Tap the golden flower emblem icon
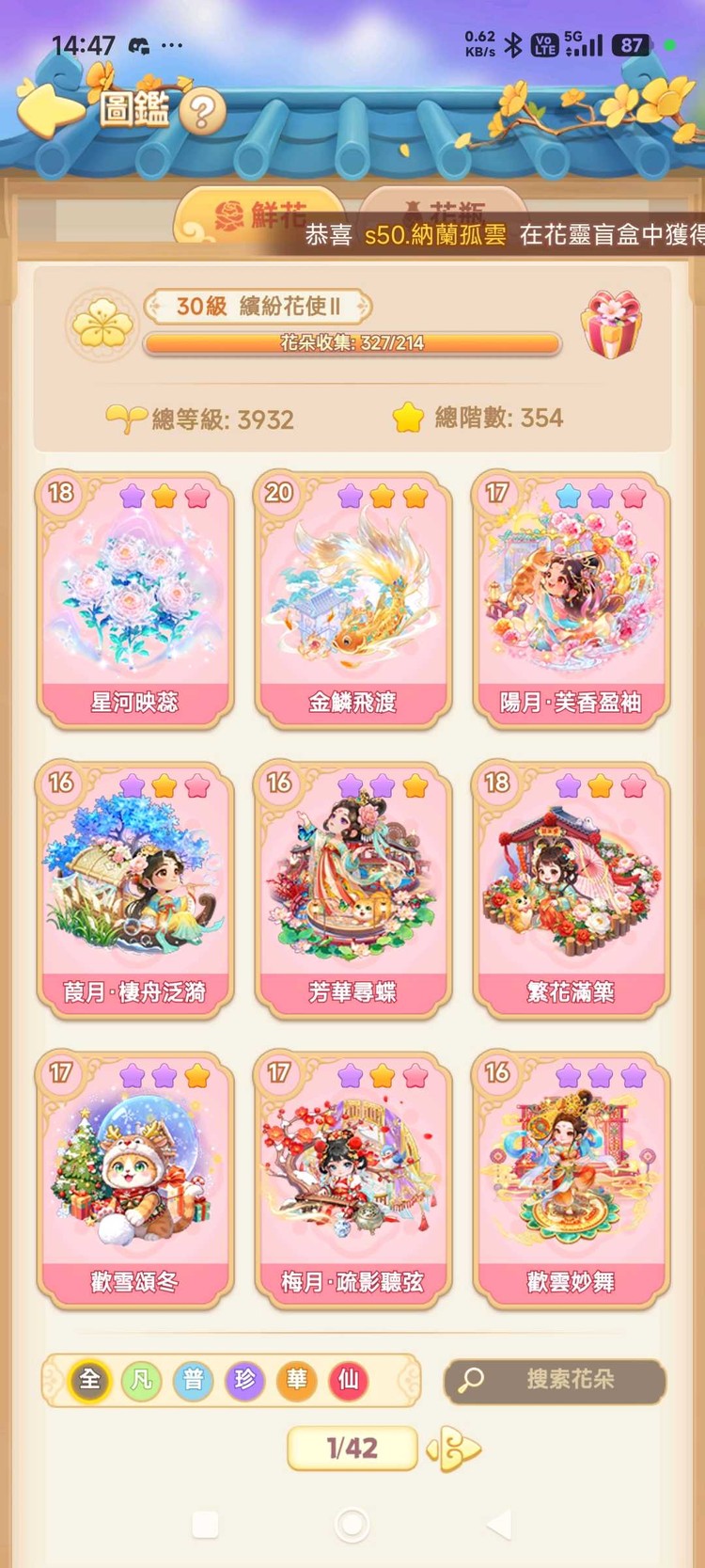Image resolution: width=705 pixels, height=1568 pixels. click(102, 323)
